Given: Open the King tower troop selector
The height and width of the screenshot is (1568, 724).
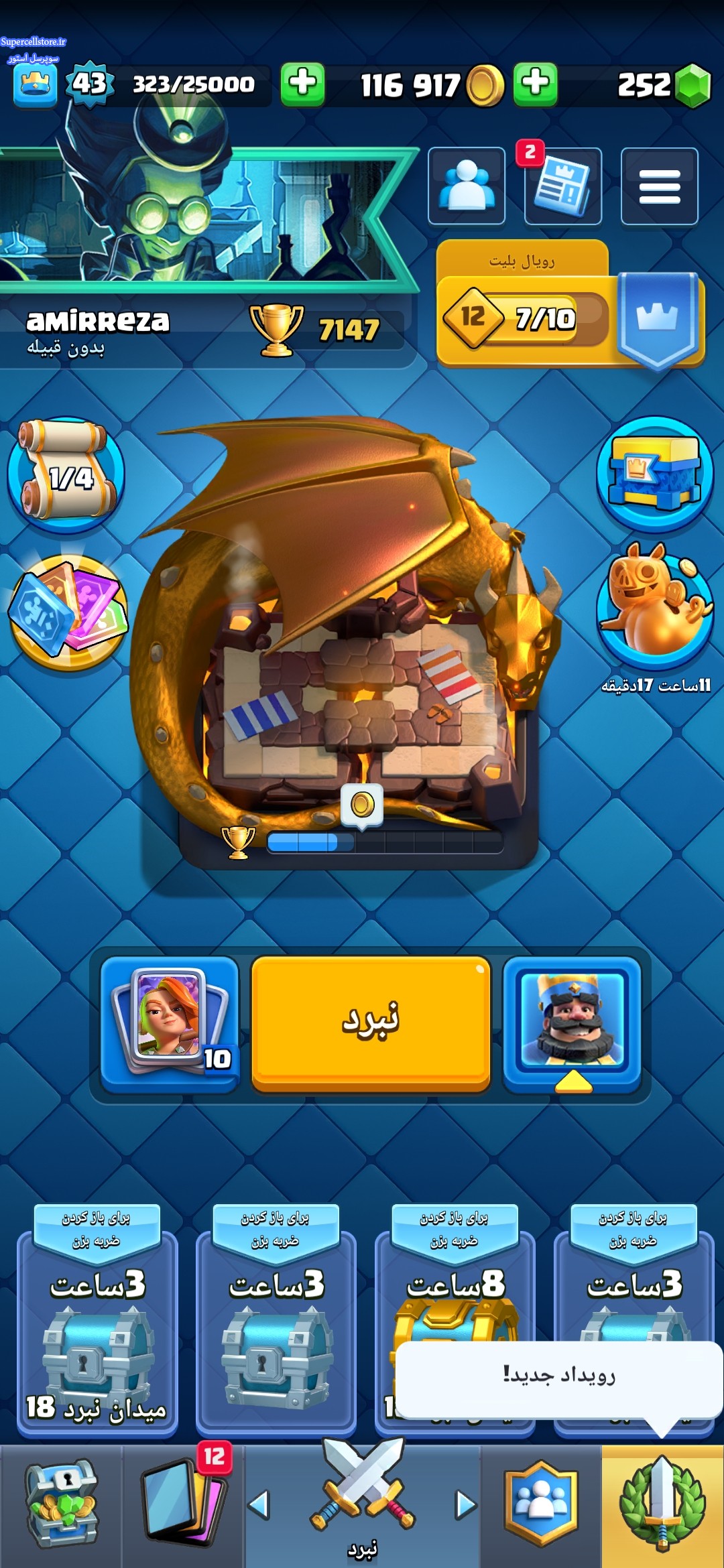Looking at the screenshot, I should [x=572, y=1025].
